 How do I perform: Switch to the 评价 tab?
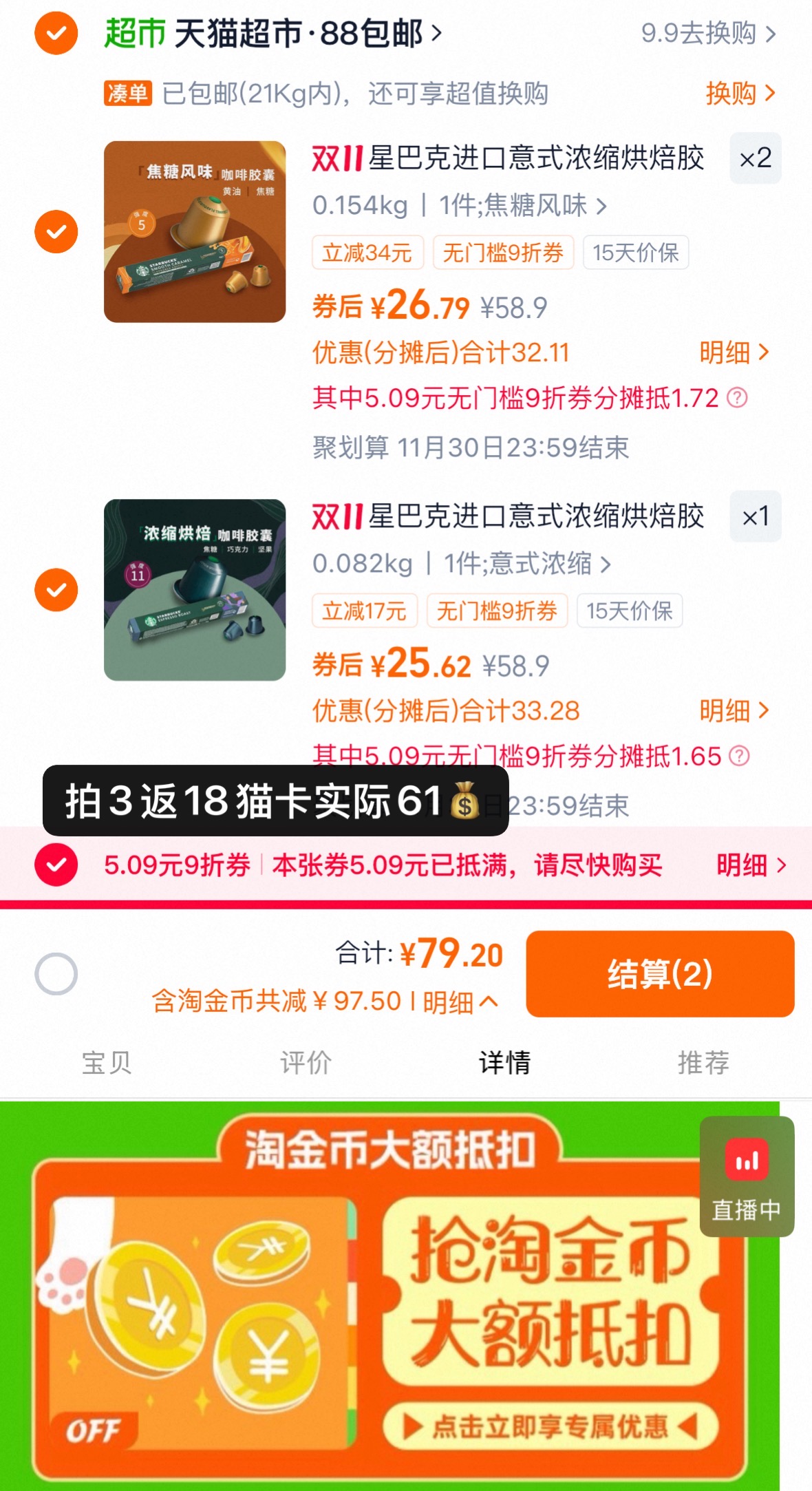(304, 1063)
